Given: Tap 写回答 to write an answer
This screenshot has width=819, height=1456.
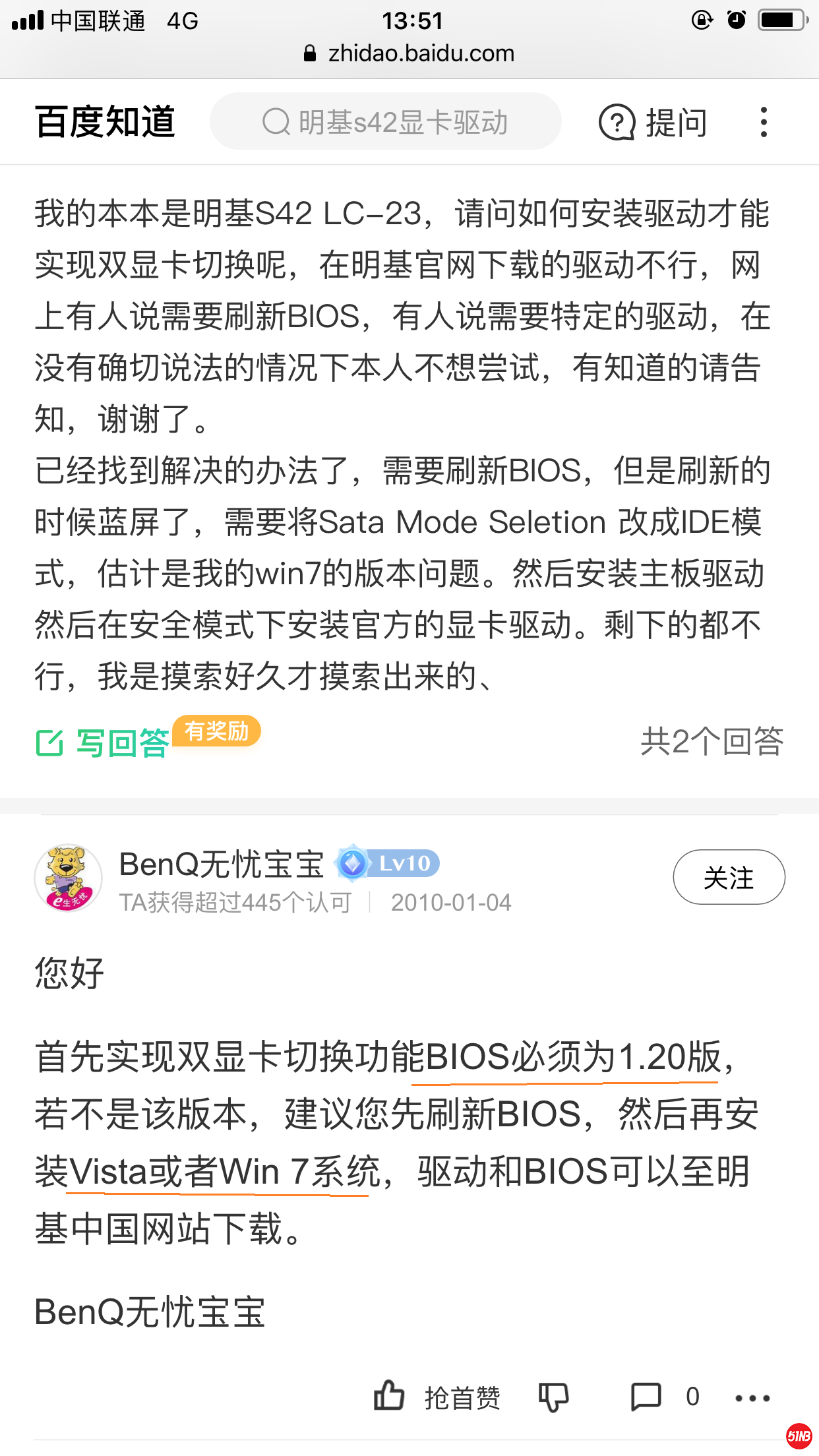Looking at the screenshot, I should [x=104, y=743].
